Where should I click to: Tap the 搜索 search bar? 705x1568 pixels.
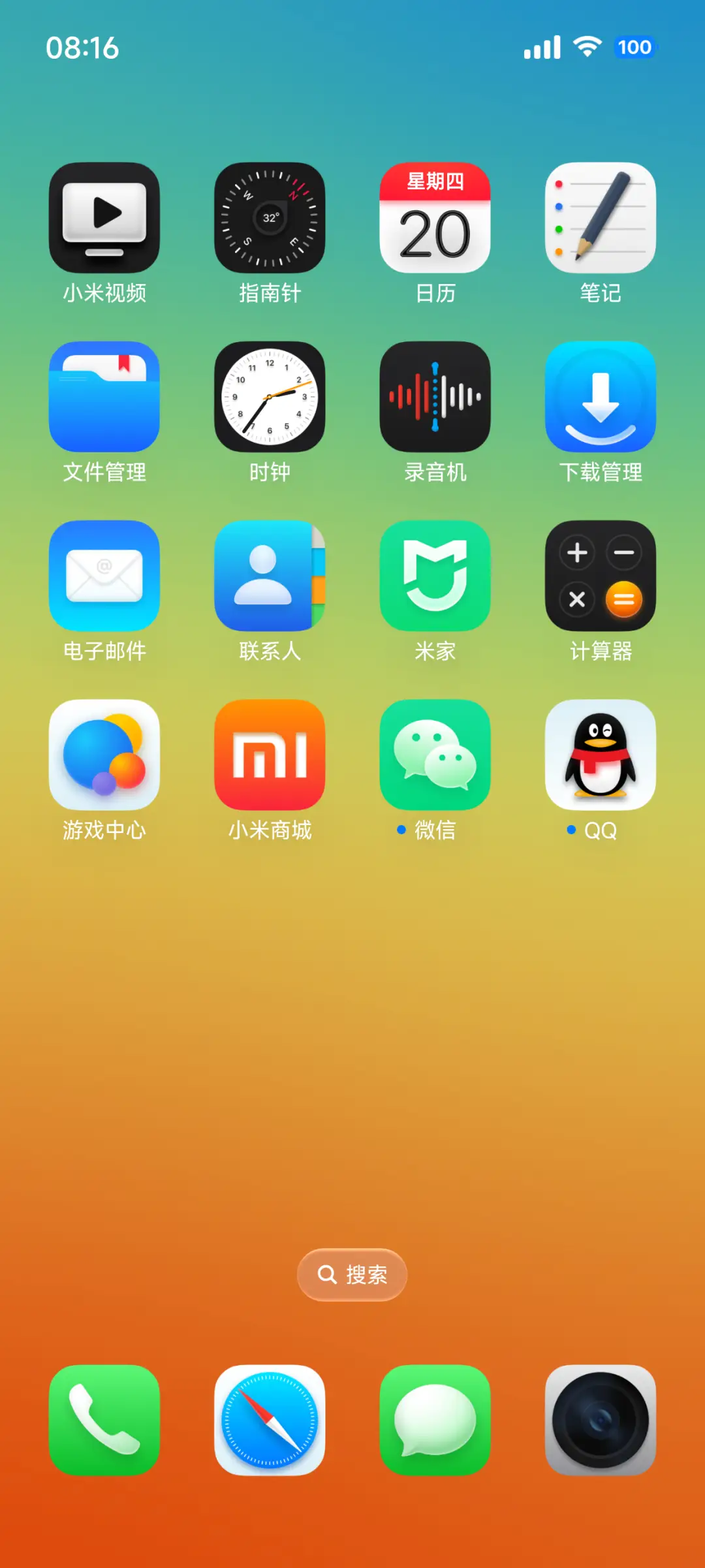(x=352, y=1274)
